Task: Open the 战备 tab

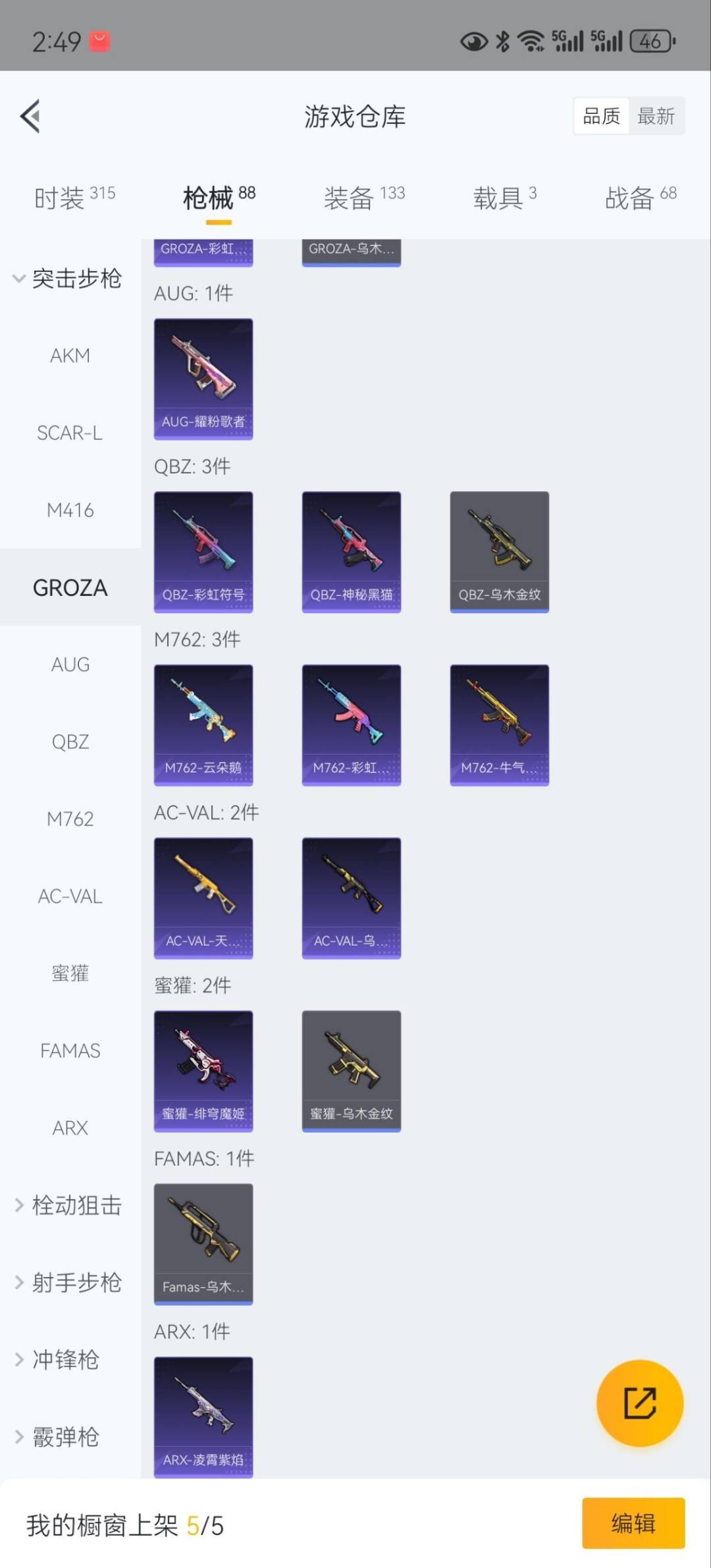Action: point(640,197)
